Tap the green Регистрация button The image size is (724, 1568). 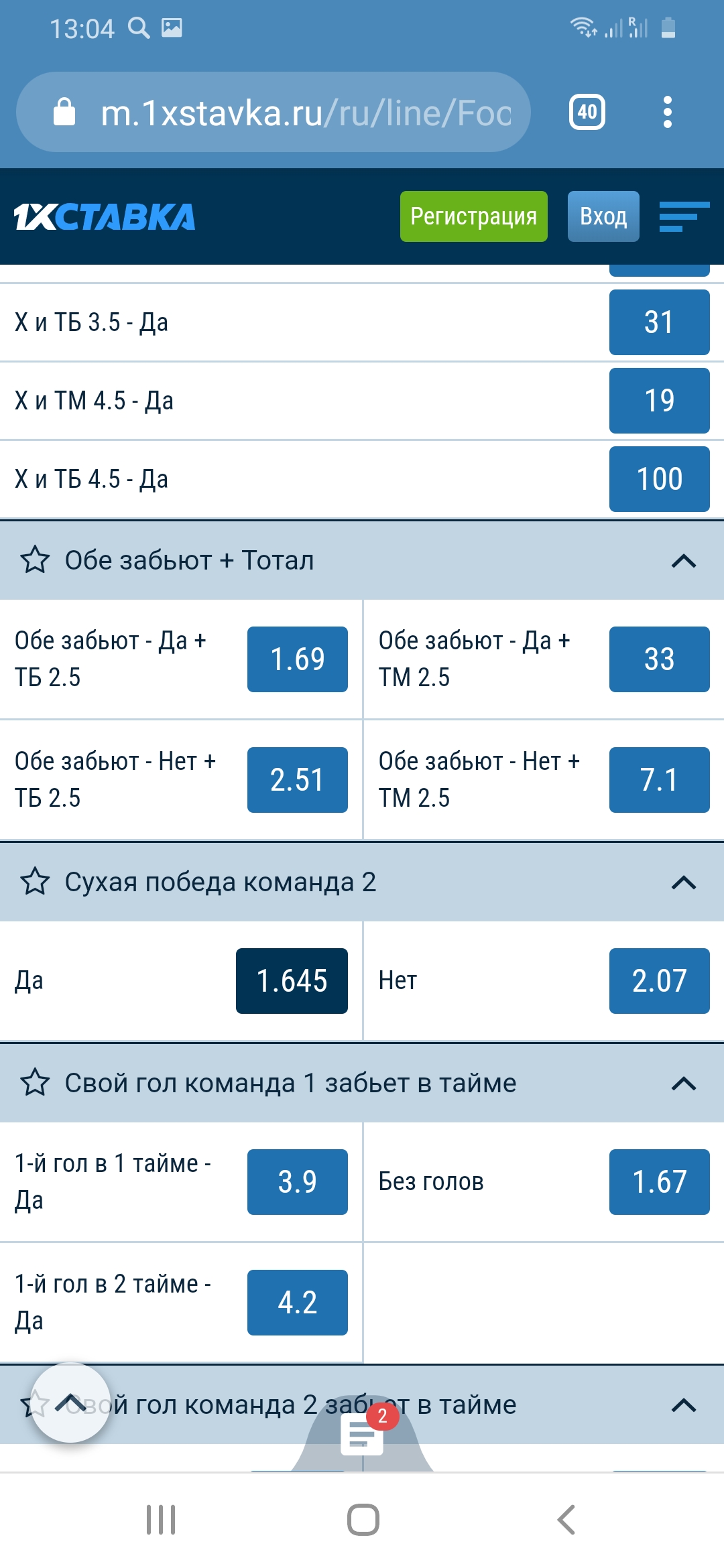(x=473, y=216)
